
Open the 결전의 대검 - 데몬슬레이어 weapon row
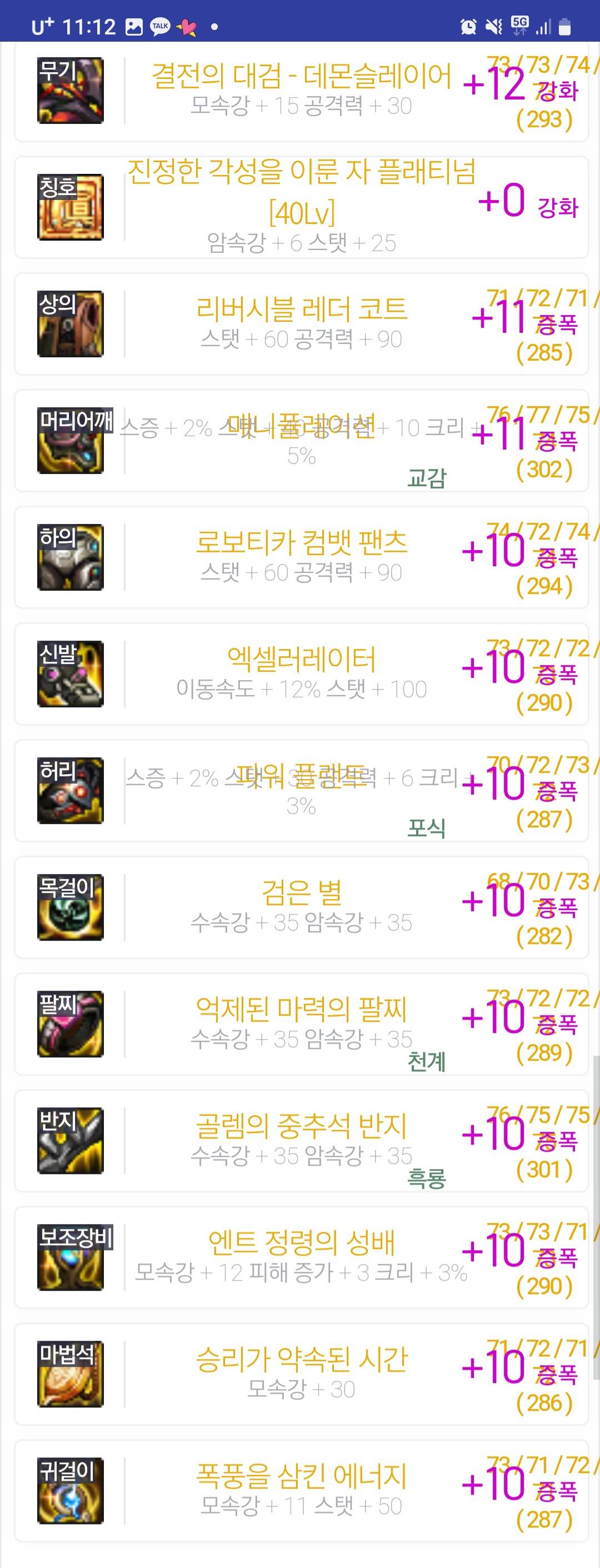click(x=301, y=90)
